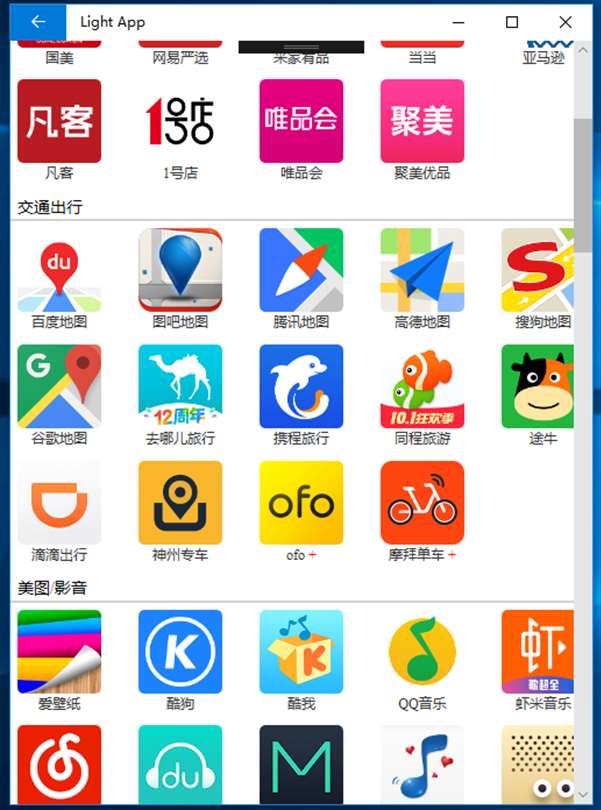Screen dimensions: 601x810
Task: Launch the 1号店 app
Action: tap(180, 121)
